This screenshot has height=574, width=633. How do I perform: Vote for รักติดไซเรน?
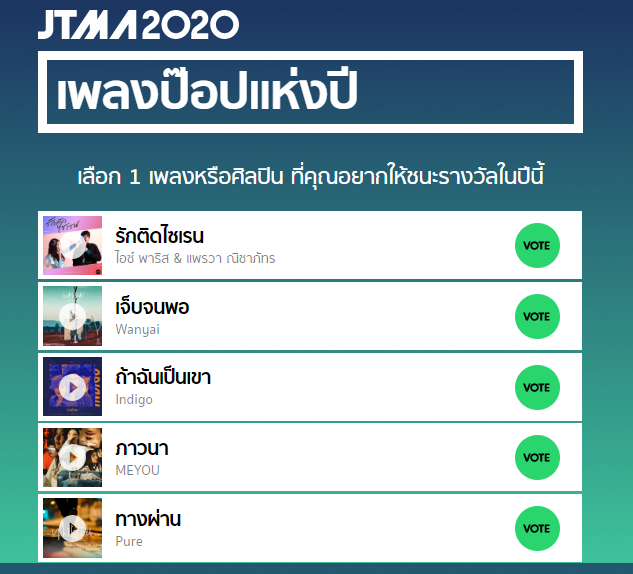(537, 245)
